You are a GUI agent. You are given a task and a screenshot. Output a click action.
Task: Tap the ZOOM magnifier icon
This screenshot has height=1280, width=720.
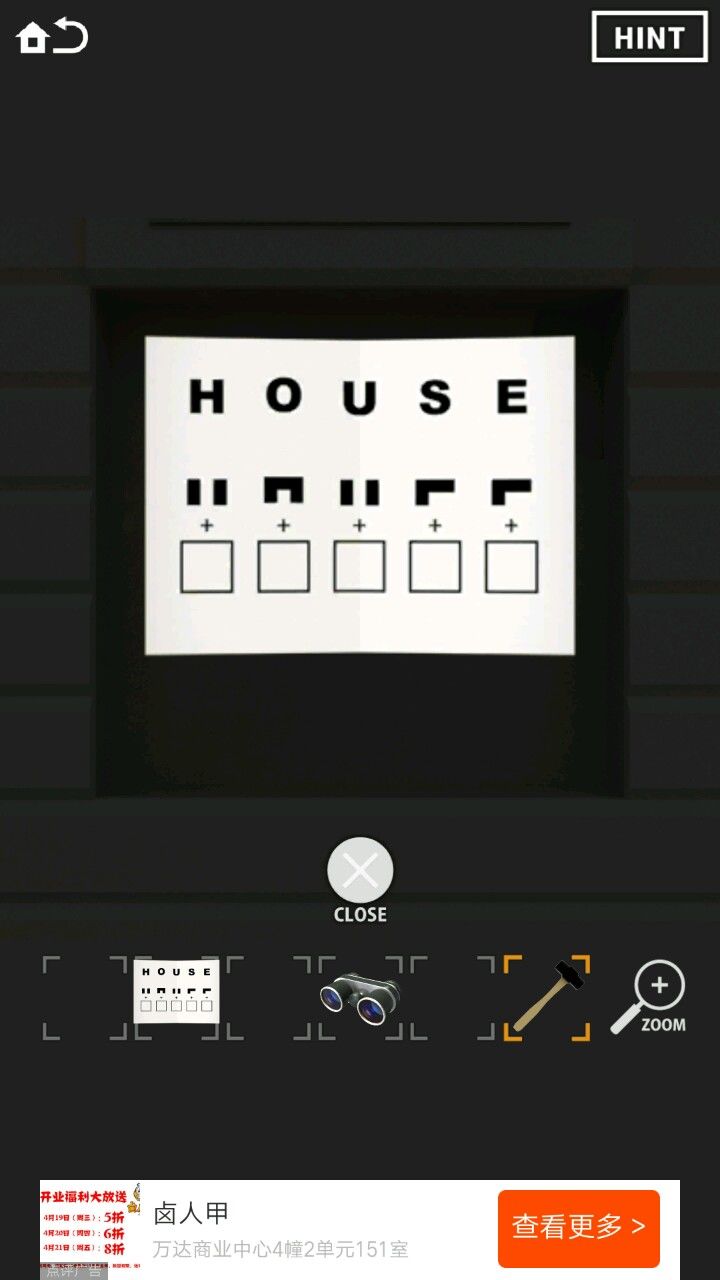(x=657, y=990)
